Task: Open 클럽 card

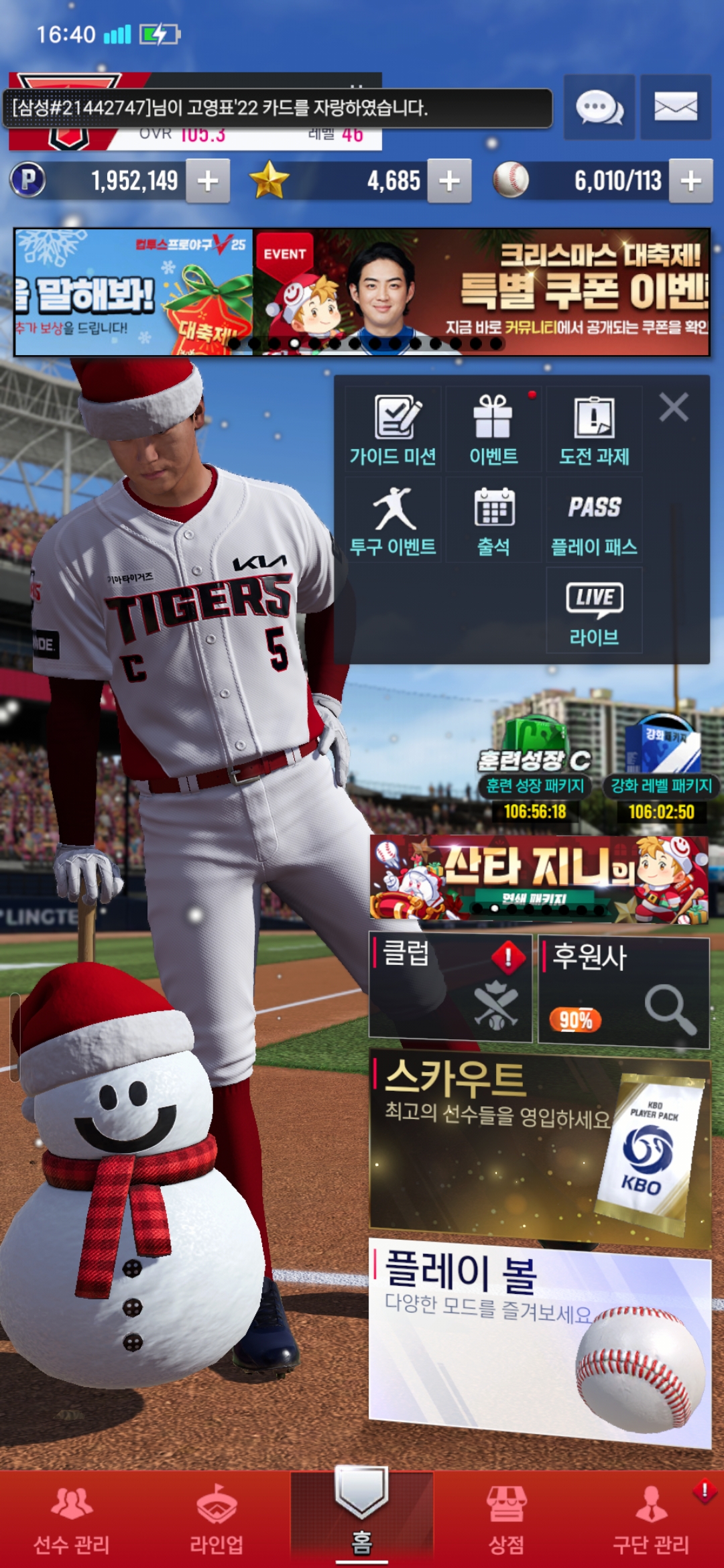Action: (x=450, y=988)
